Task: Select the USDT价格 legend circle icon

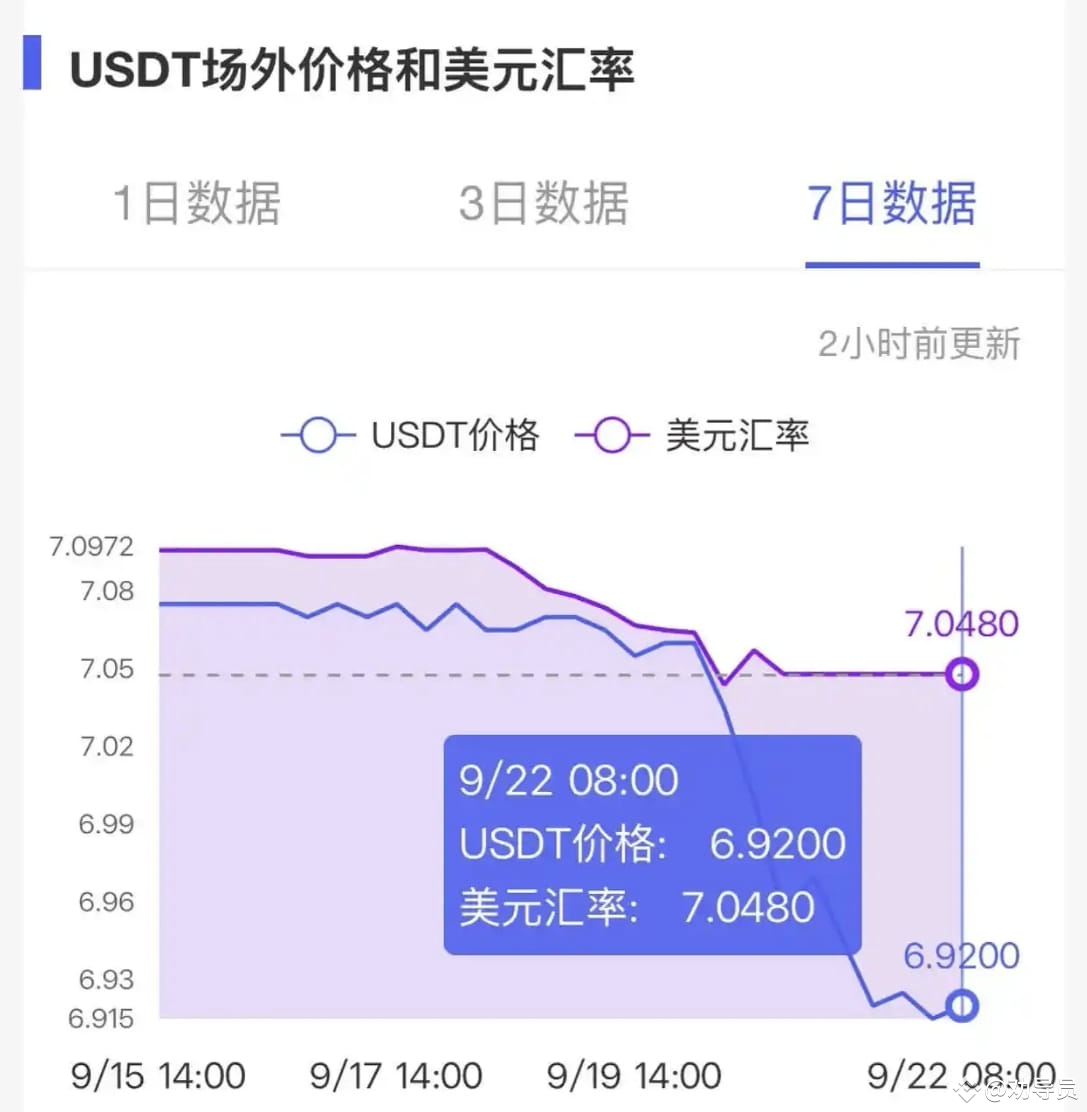Action: pyautogui.click(x=317, y=436)
